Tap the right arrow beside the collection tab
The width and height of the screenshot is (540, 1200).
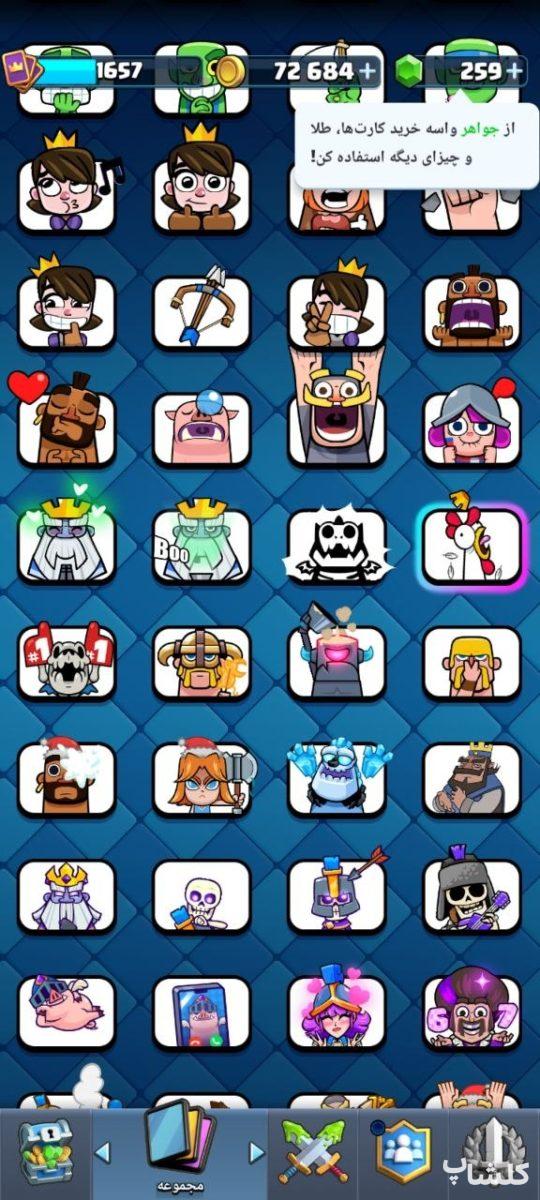click(255, 1153)
